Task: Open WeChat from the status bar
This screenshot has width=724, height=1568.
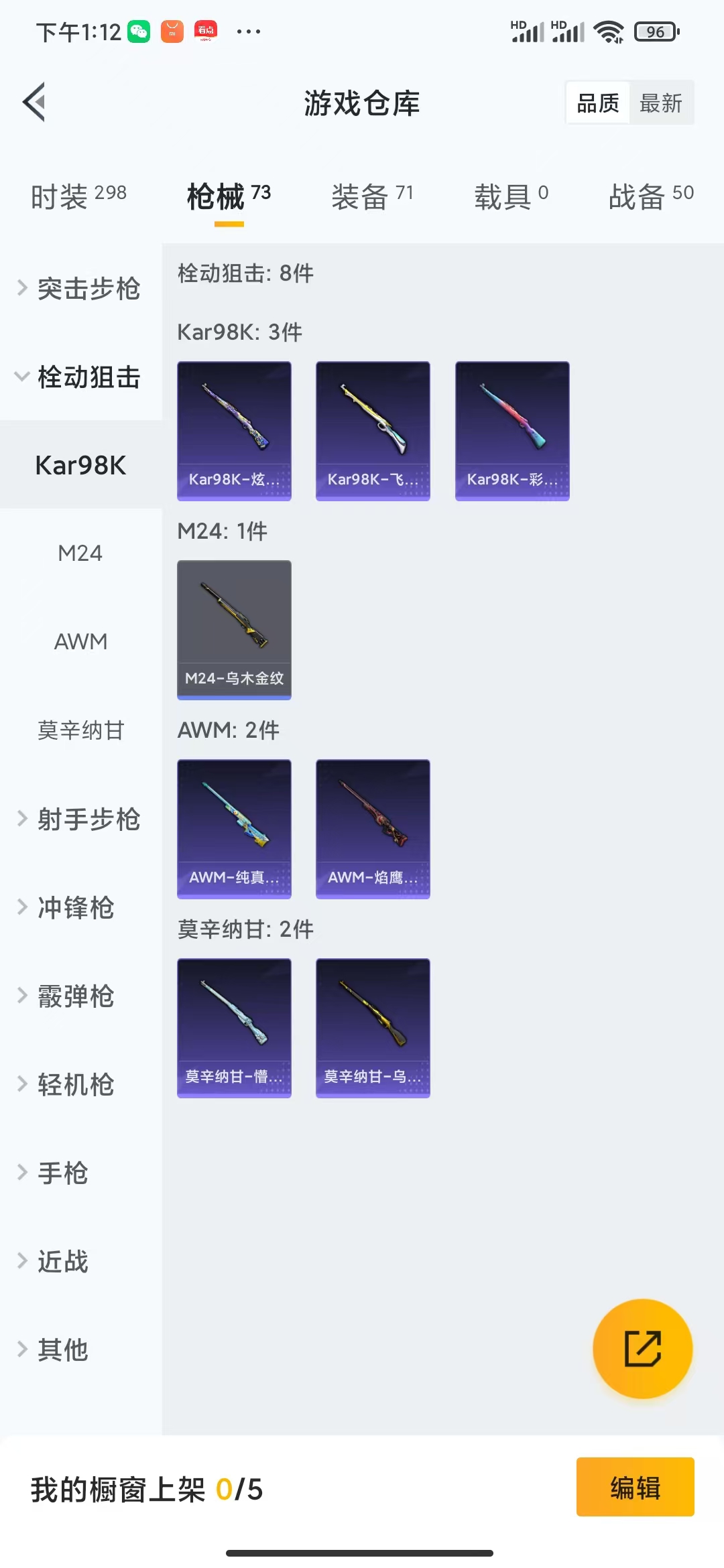Action: tap(139, 30)
